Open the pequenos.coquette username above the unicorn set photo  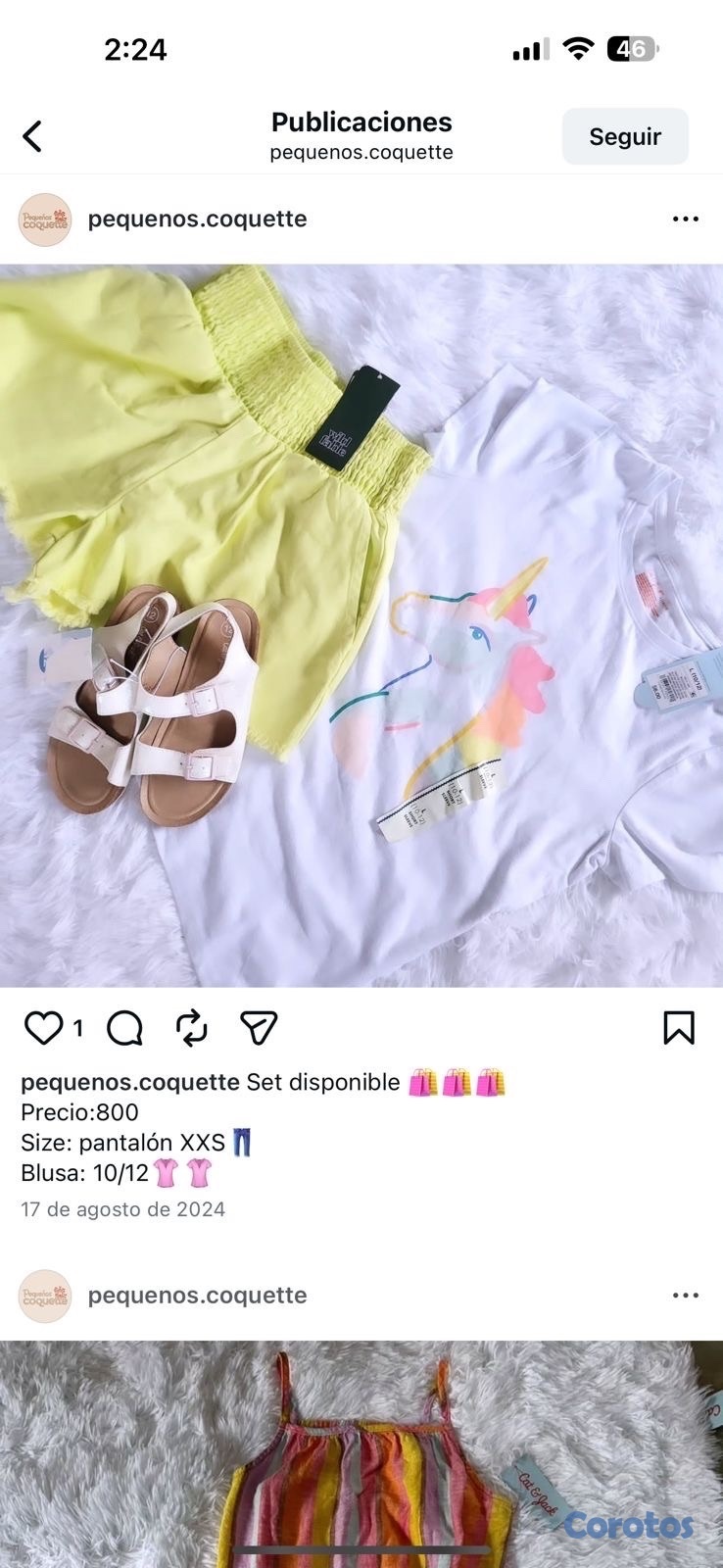pyautogui.click(x=197, y=219)
